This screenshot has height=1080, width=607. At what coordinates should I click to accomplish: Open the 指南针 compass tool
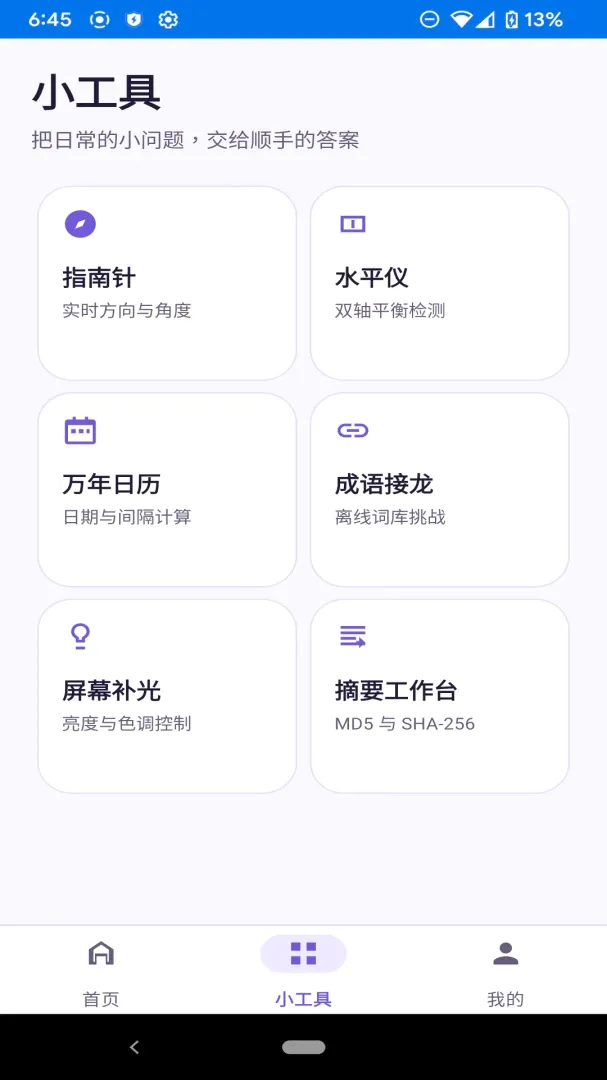(x=167, y=283)
